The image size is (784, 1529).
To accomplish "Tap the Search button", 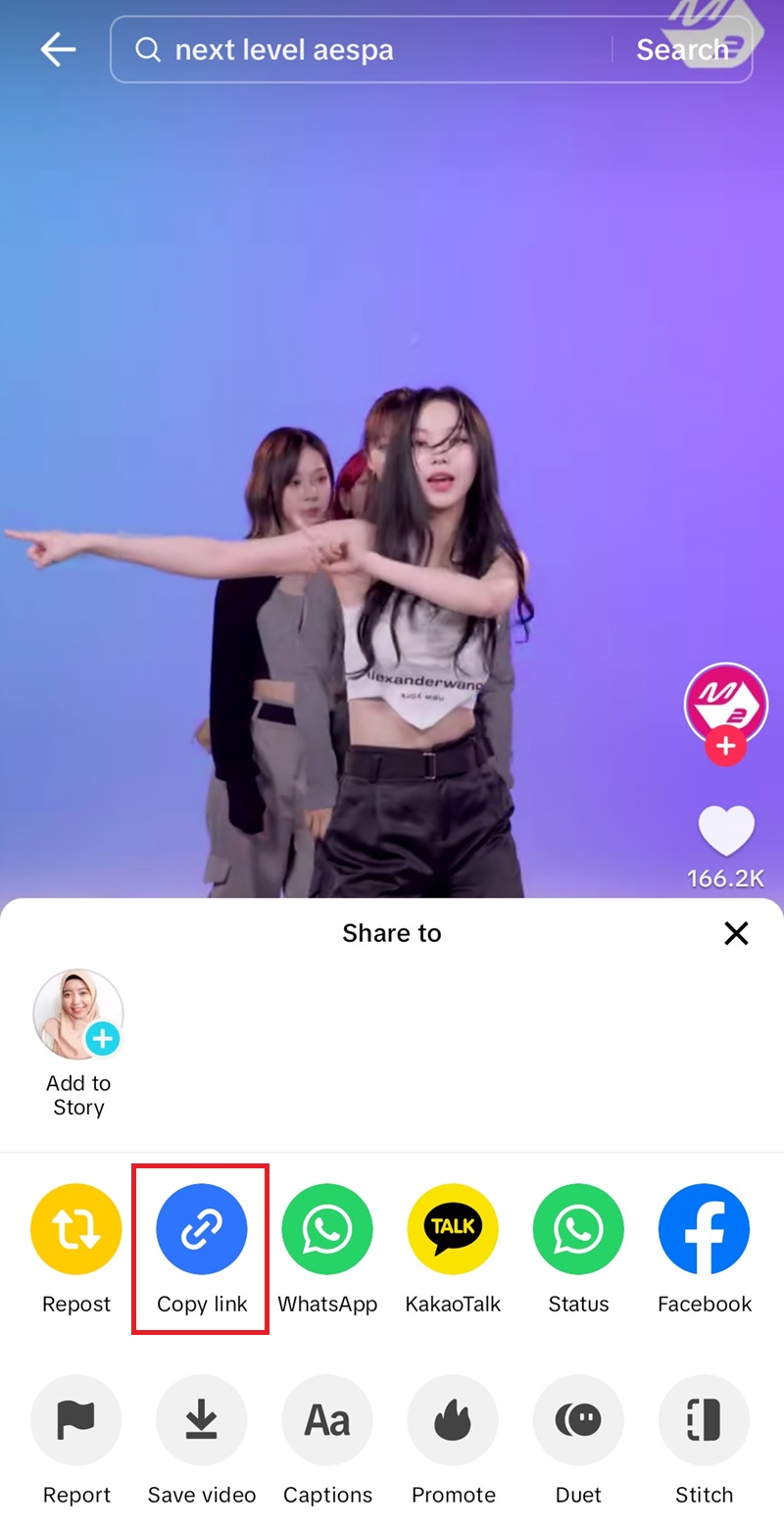I will (682, 50).
